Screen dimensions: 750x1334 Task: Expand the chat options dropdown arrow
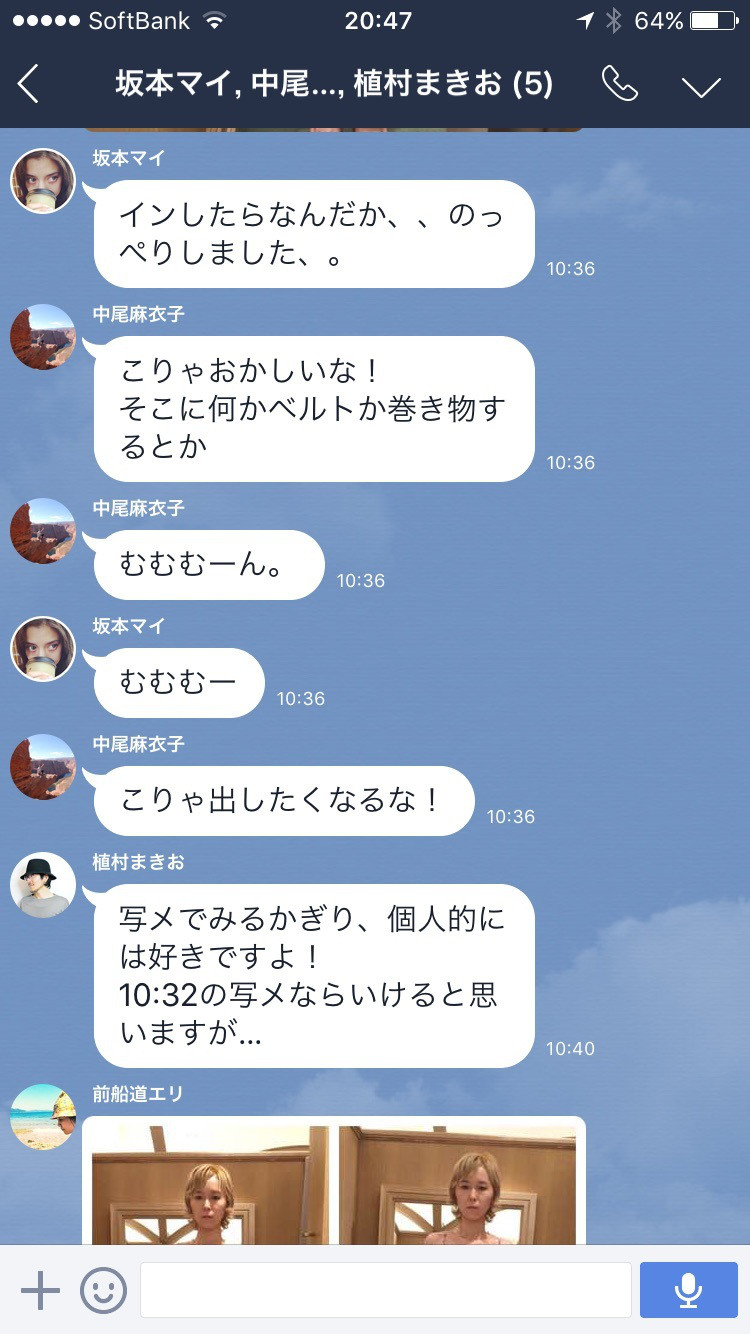[701, 86]
